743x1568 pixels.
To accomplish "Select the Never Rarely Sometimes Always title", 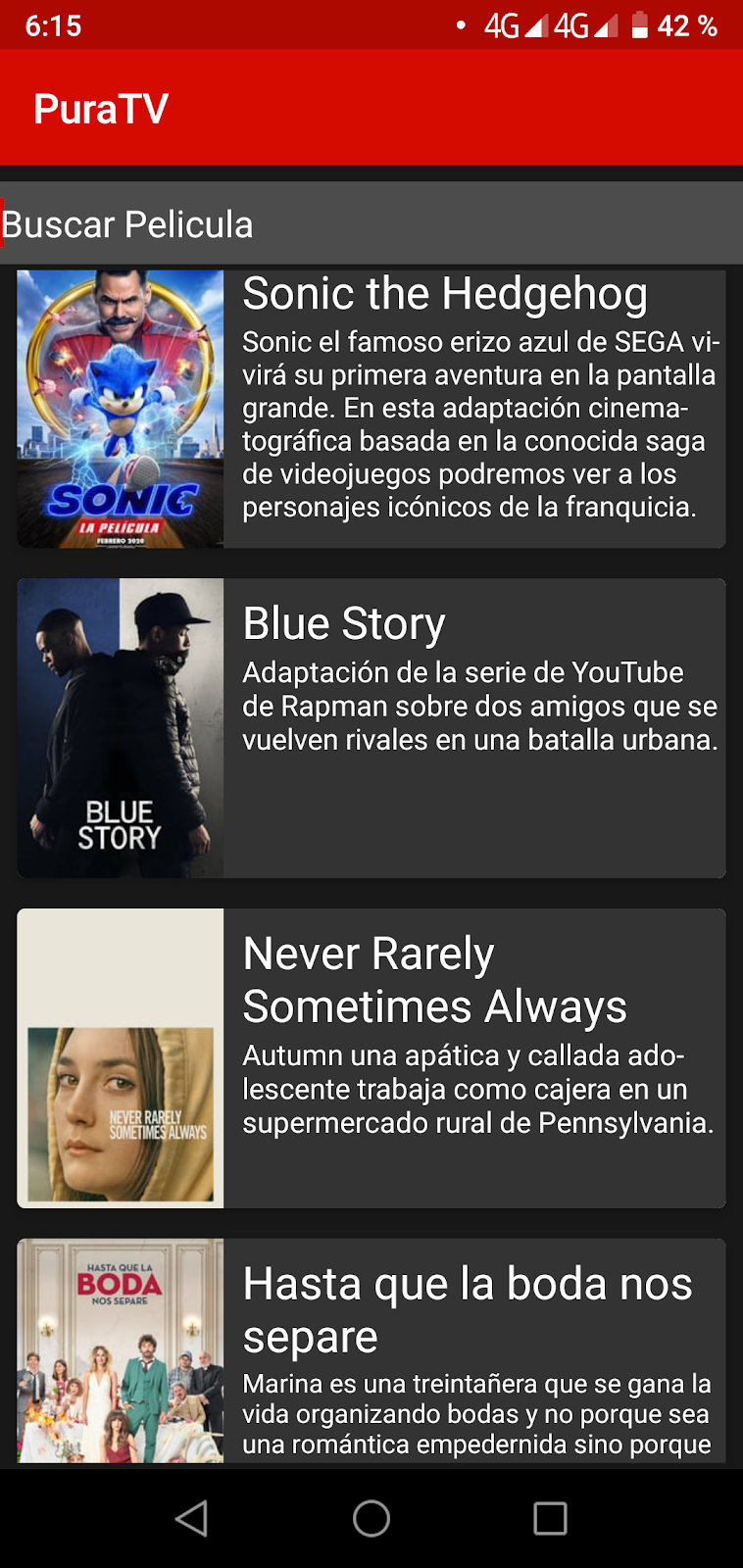I will (435, 980).
